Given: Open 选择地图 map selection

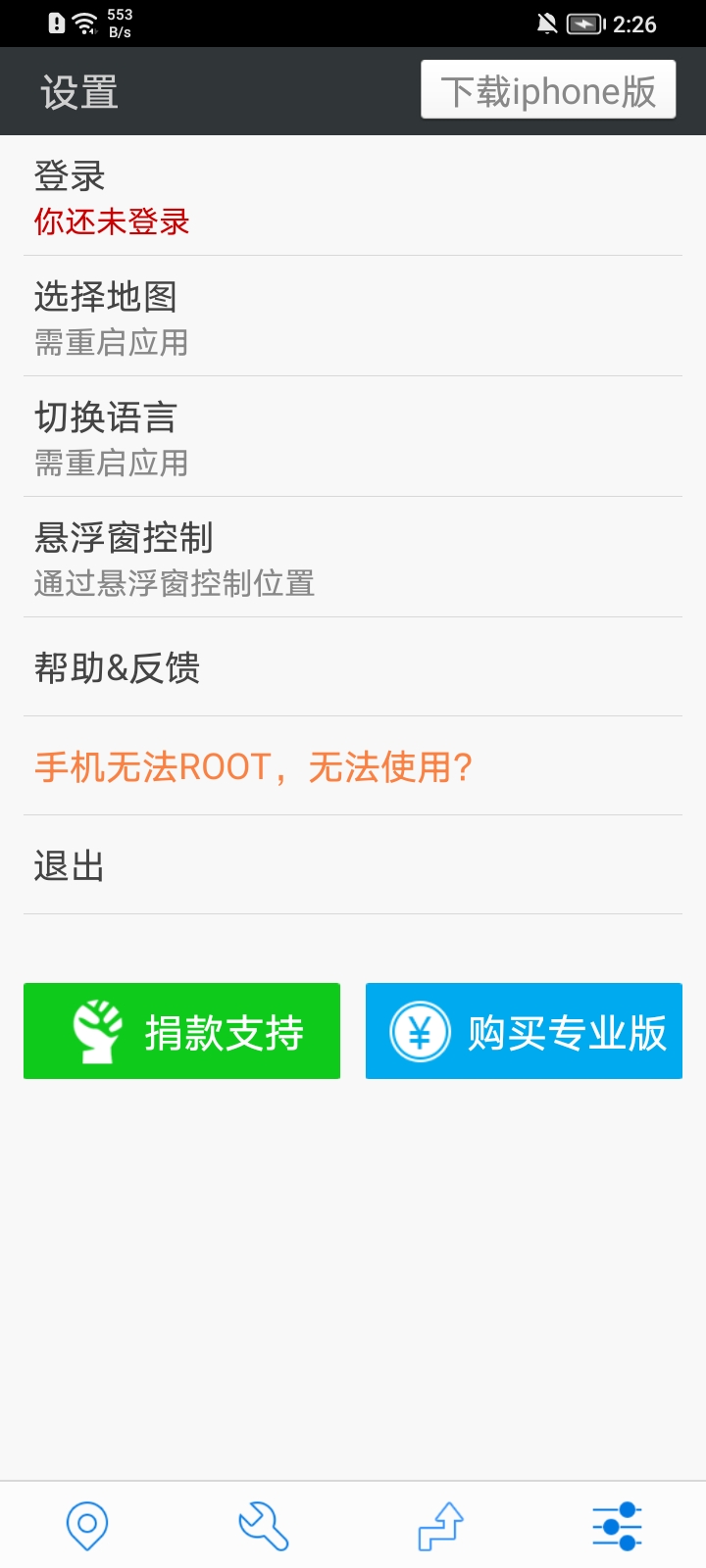Looking at the screenshot, I should point(353,318).
